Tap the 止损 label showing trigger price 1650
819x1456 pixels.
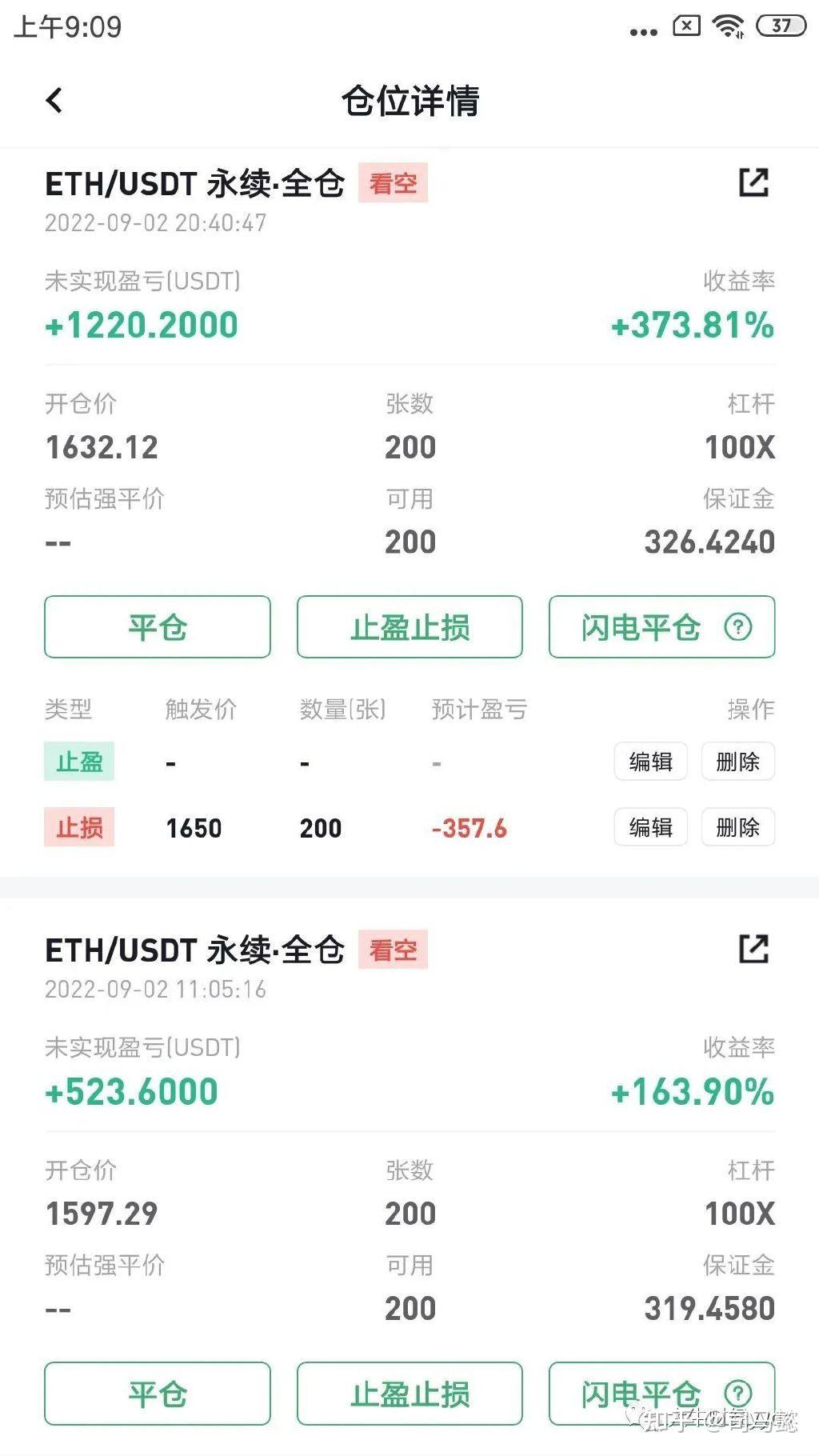(x=79, y=827)
